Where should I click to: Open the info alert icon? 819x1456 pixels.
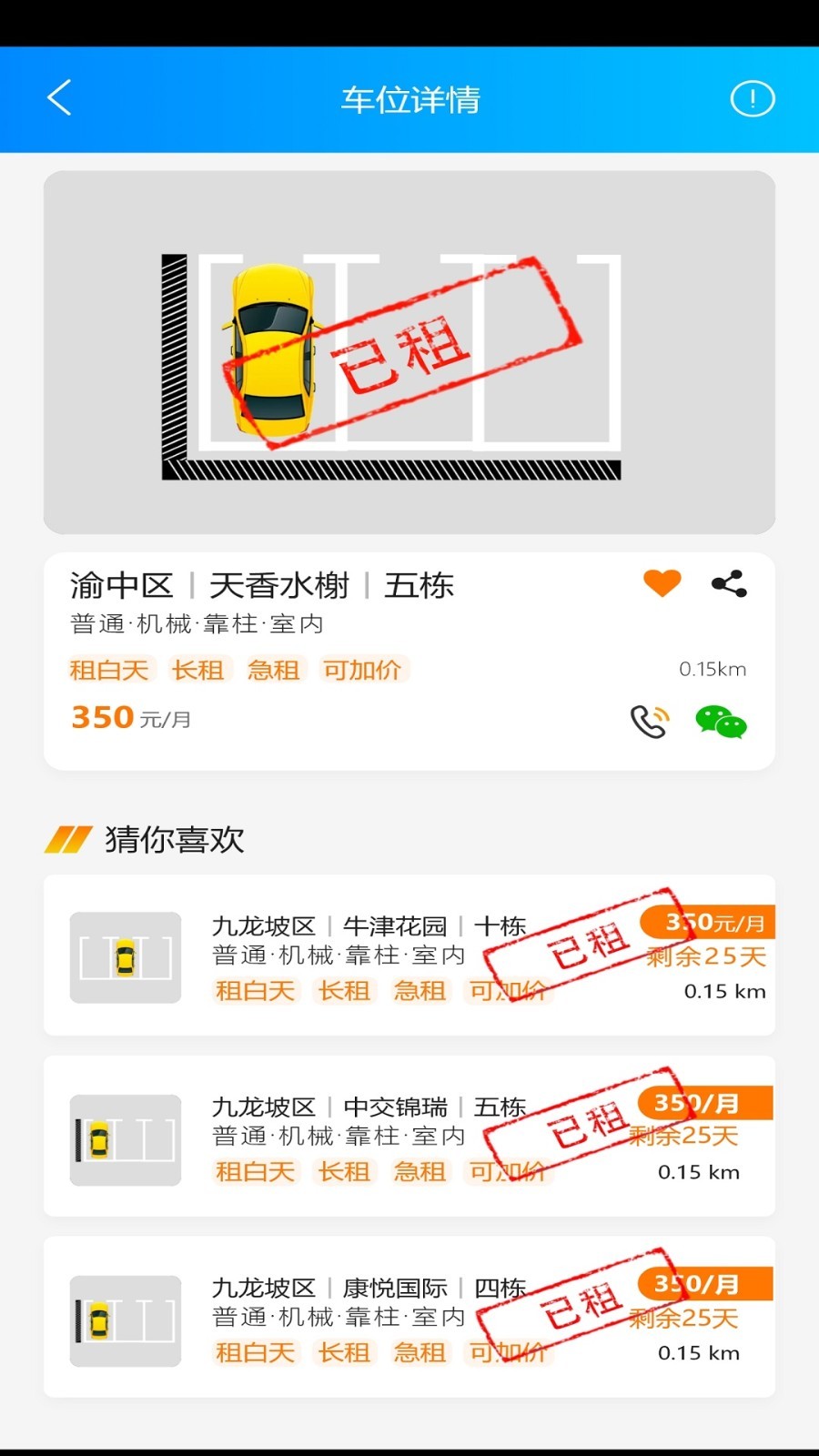click(752, 98)
